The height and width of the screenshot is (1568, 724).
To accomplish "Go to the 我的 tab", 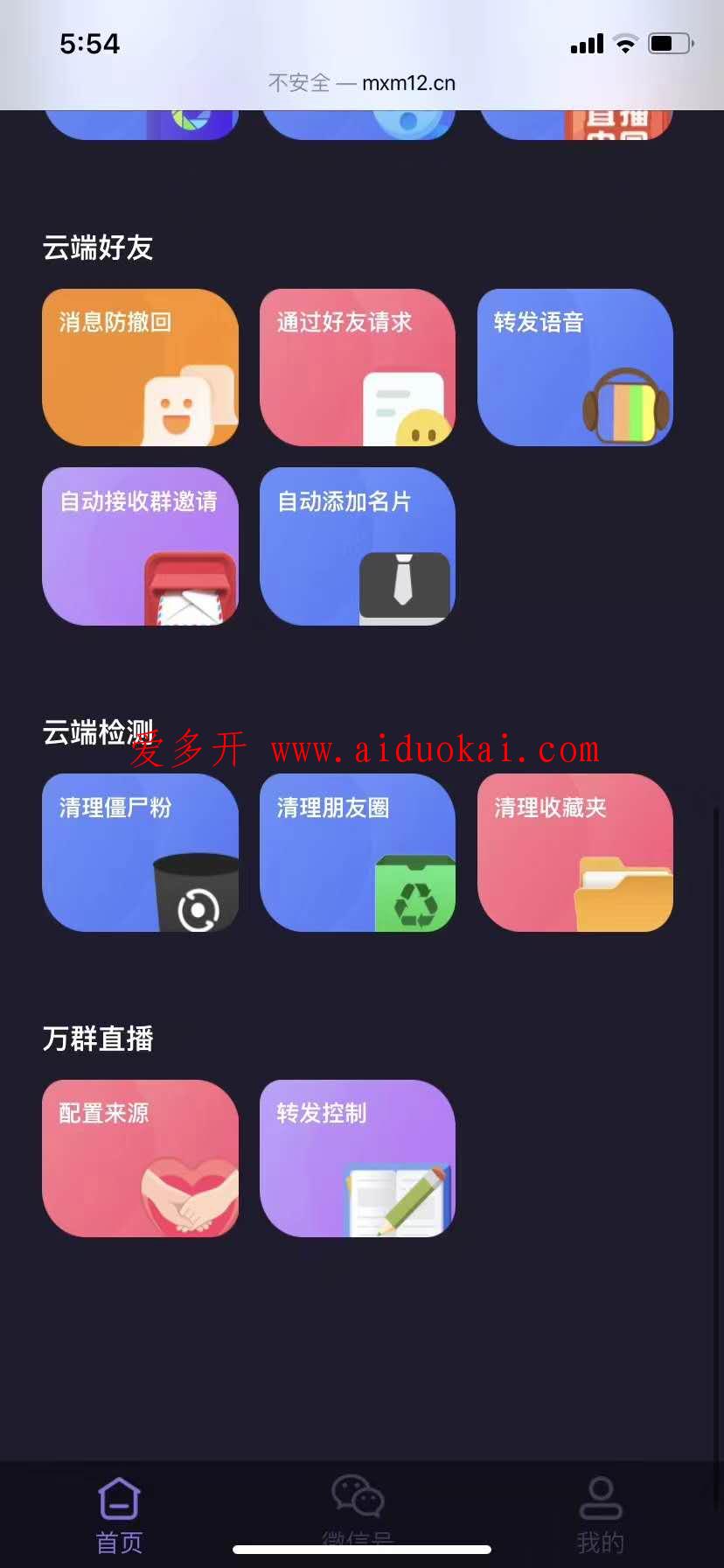I will pyautogui.click(x=601, y=1514).
